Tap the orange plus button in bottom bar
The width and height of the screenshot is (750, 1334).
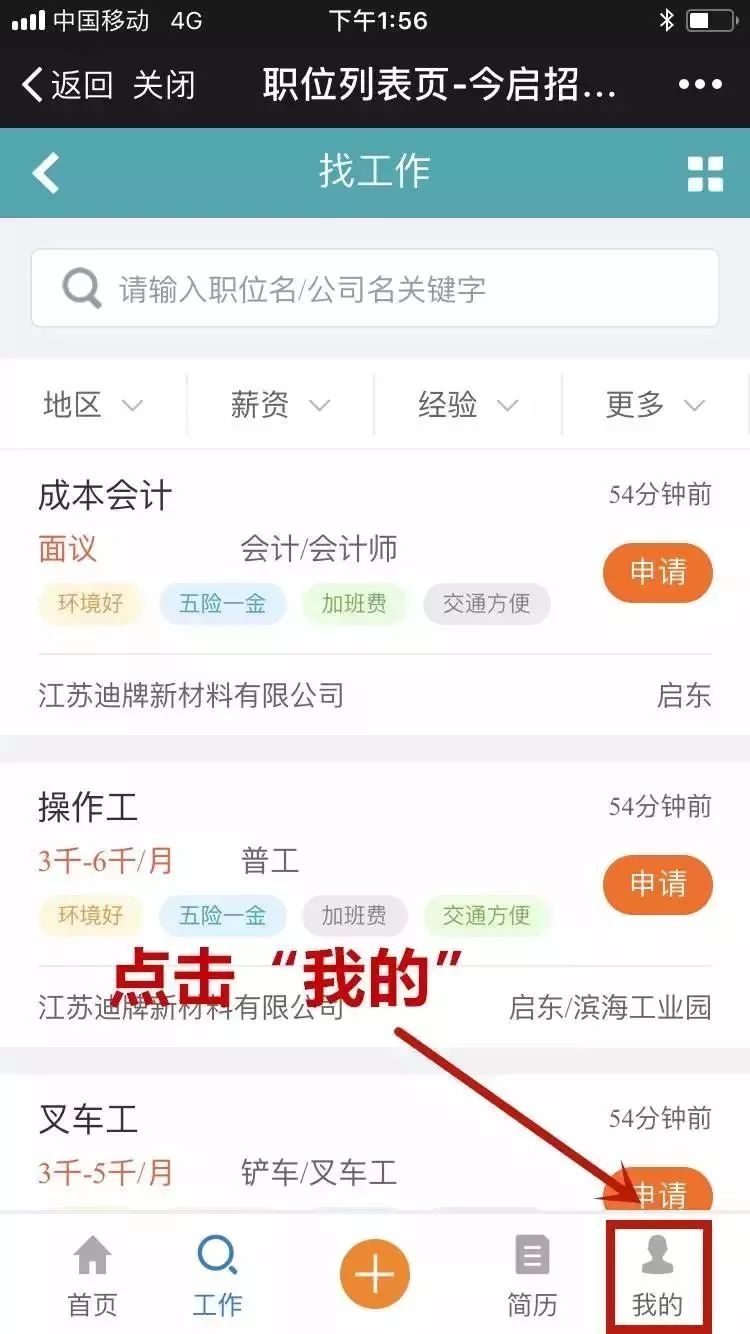pyautogui.click(x=374, y=1272)
